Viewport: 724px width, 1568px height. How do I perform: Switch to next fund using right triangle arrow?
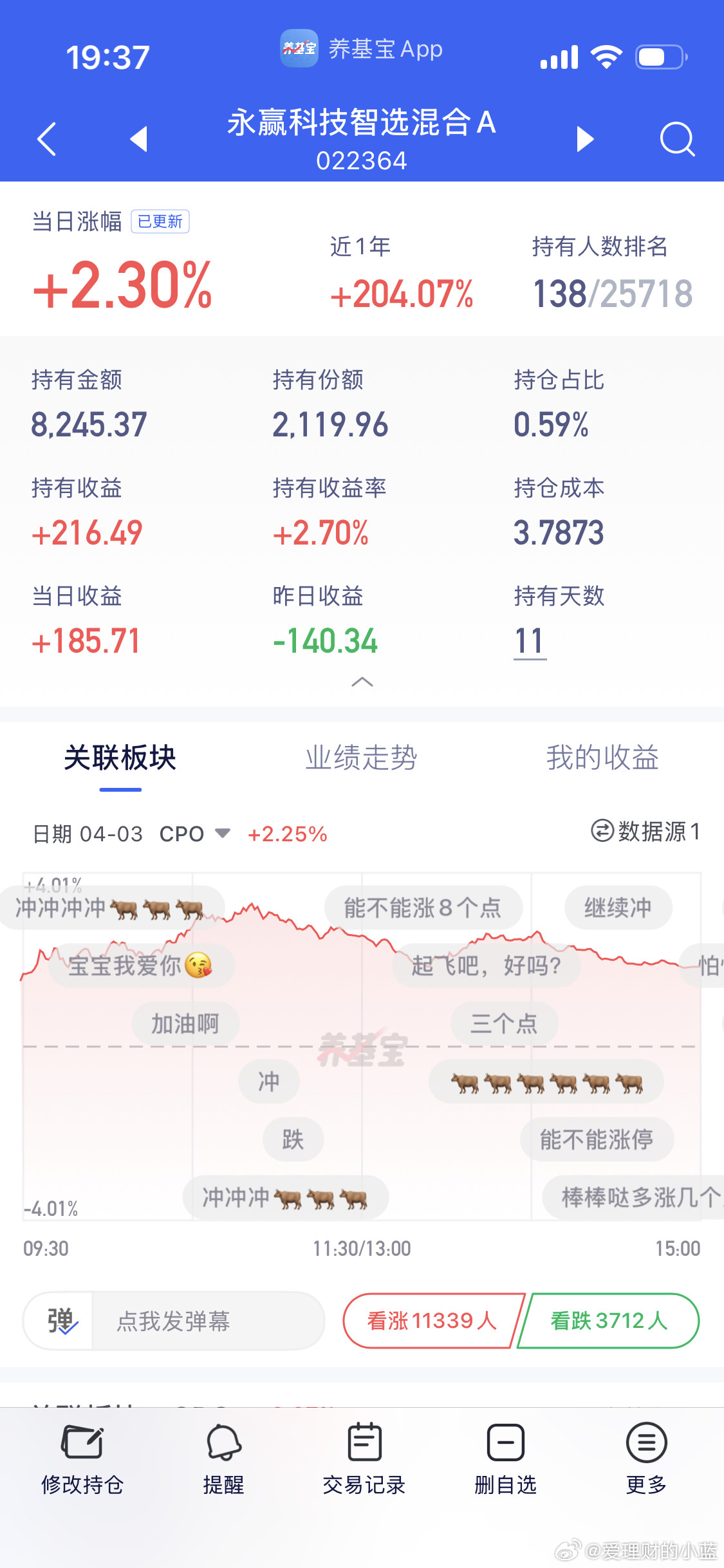coord(585,138)
